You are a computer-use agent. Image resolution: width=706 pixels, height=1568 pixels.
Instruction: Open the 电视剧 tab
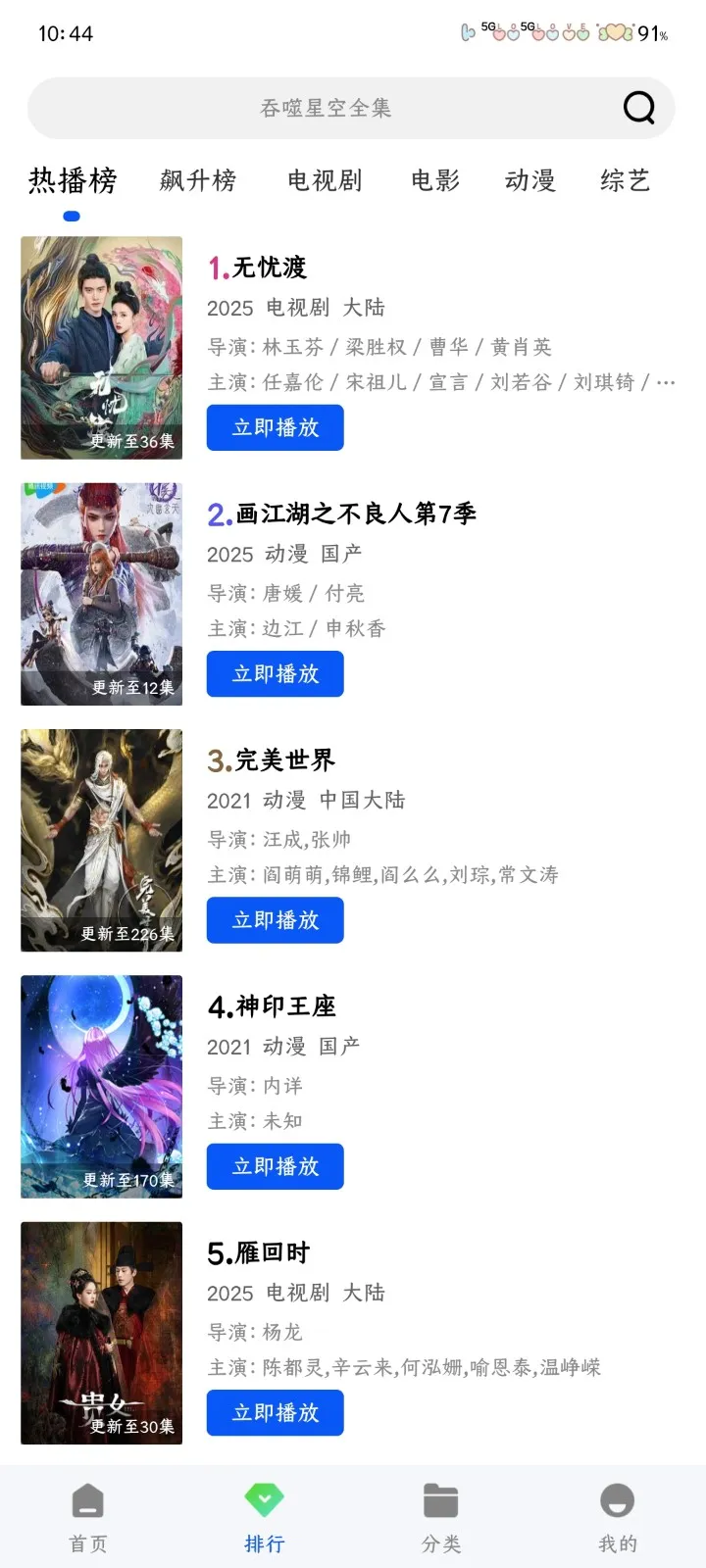325,180
